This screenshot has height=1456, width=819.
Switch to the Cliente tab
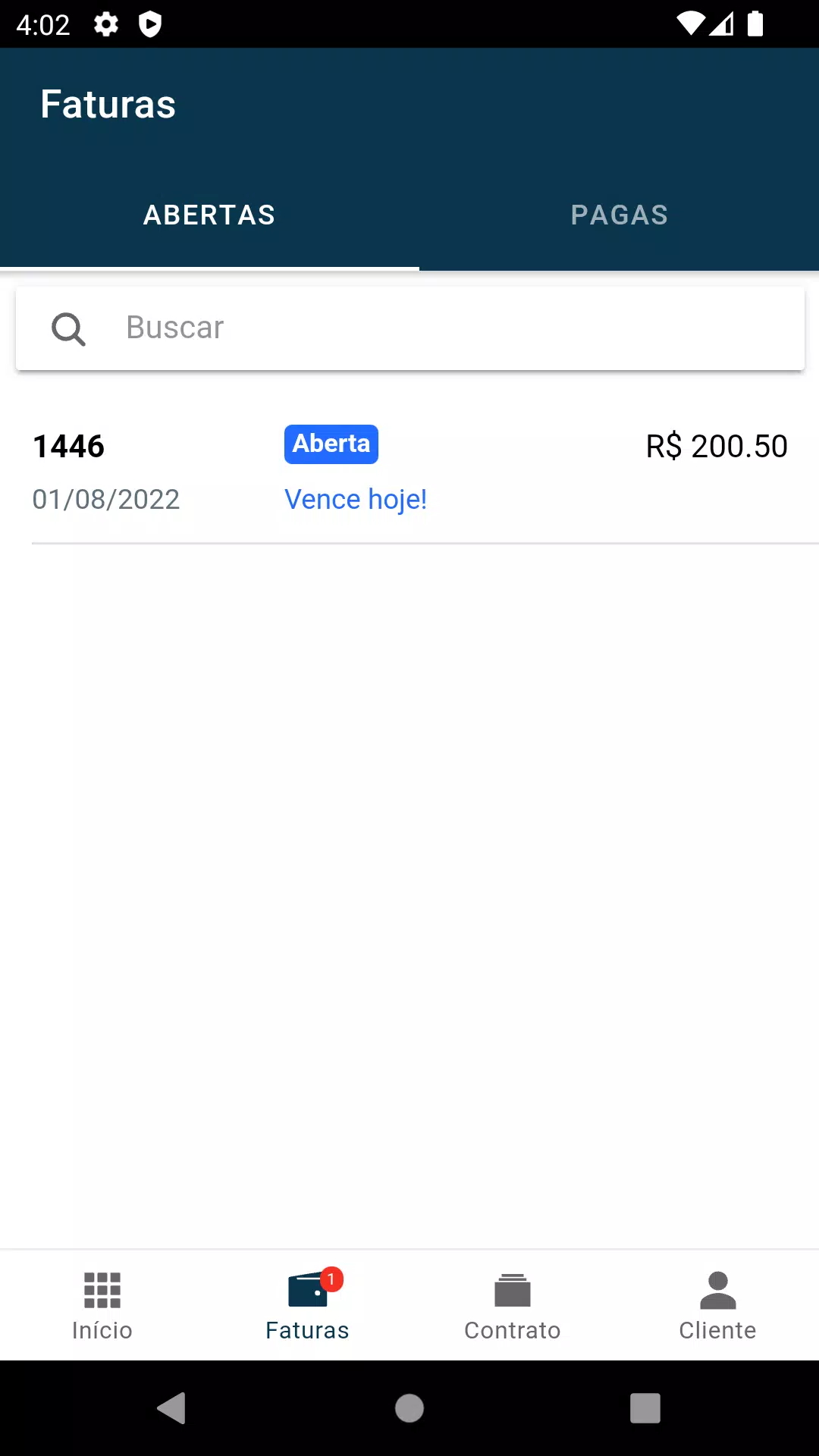coord(717,1306)
